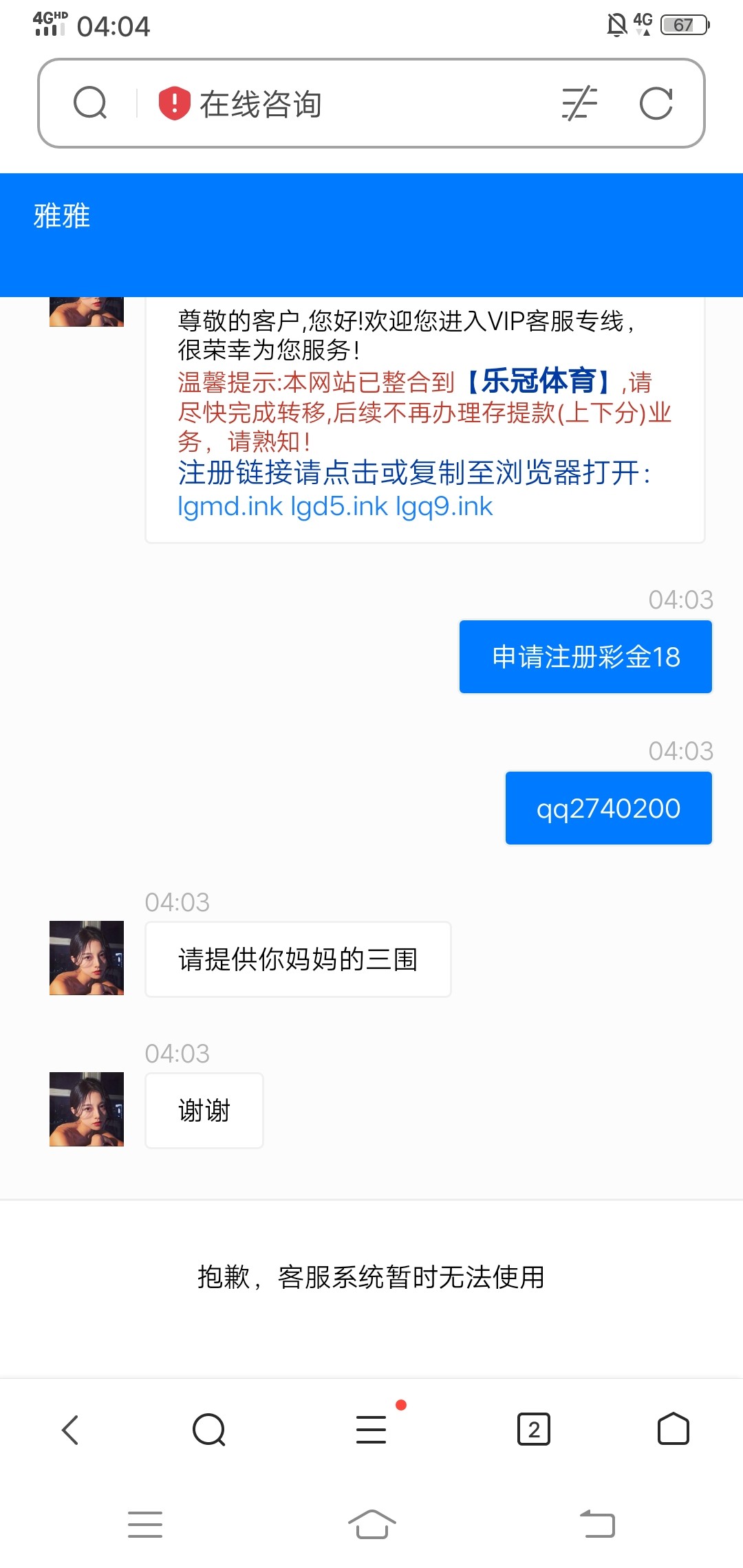The image size is (743, 1568).
Task: Return to the phone home screen
Action: coord(371,1525)
